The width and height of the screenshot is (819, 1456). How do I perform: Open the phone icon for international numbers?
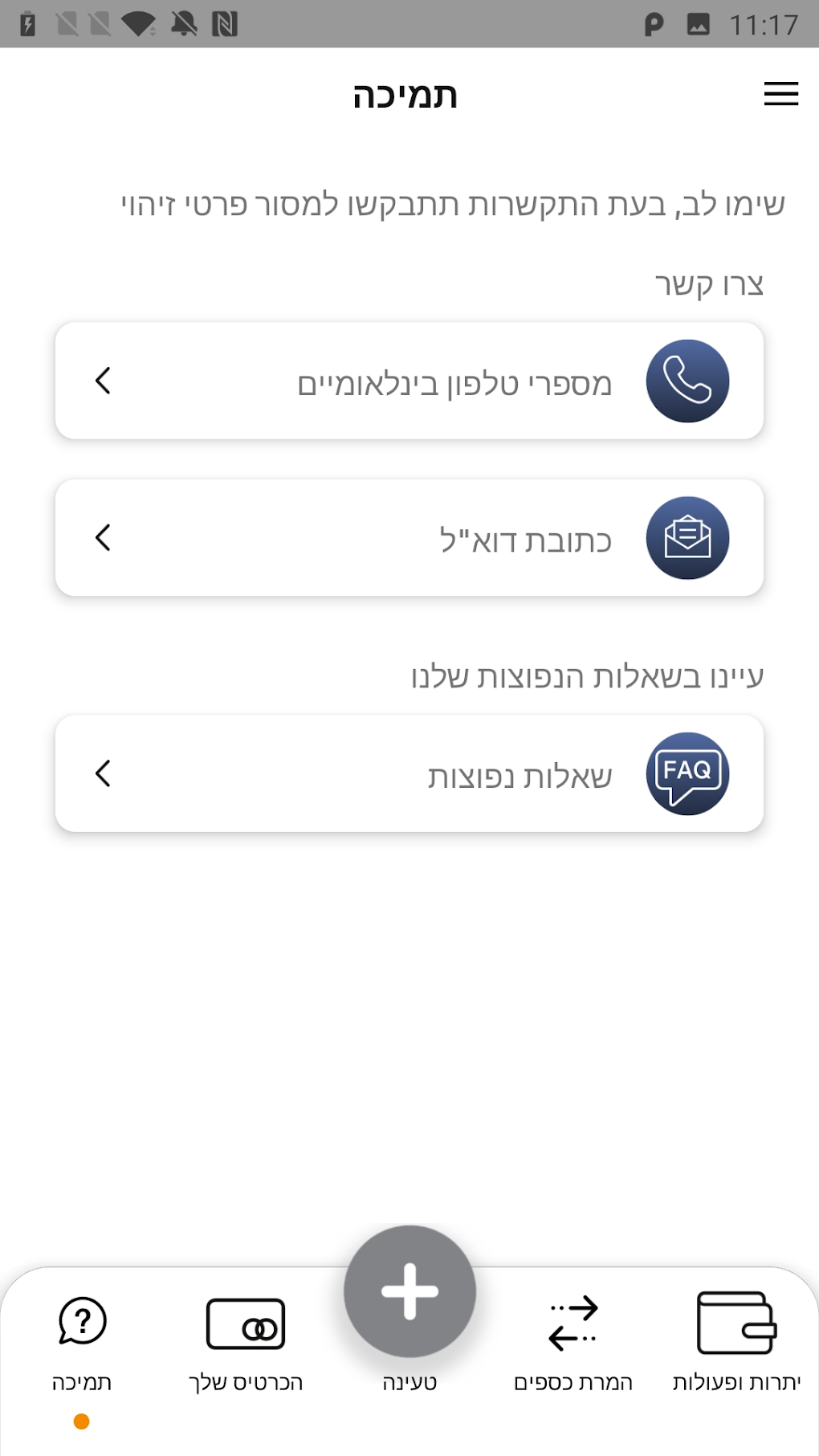click(x=687, y=381)
